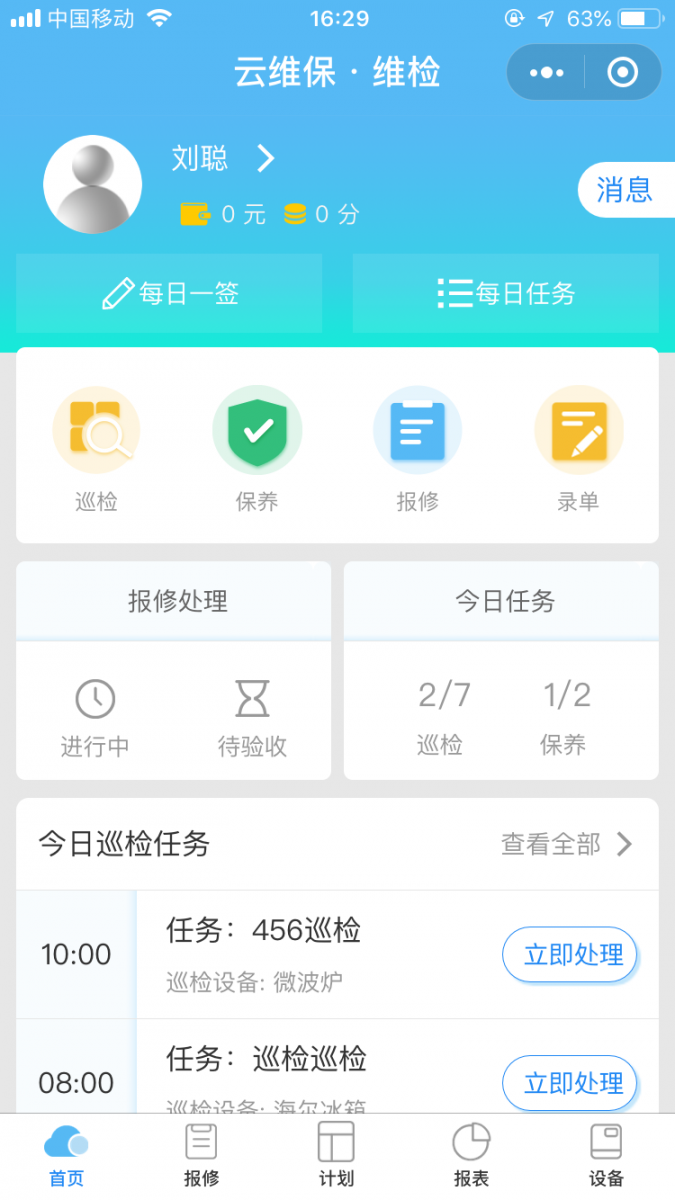Tap the 每日一签 daily sign-in button
Viewport: 675px width, 1200px height.
coord(169,294)
